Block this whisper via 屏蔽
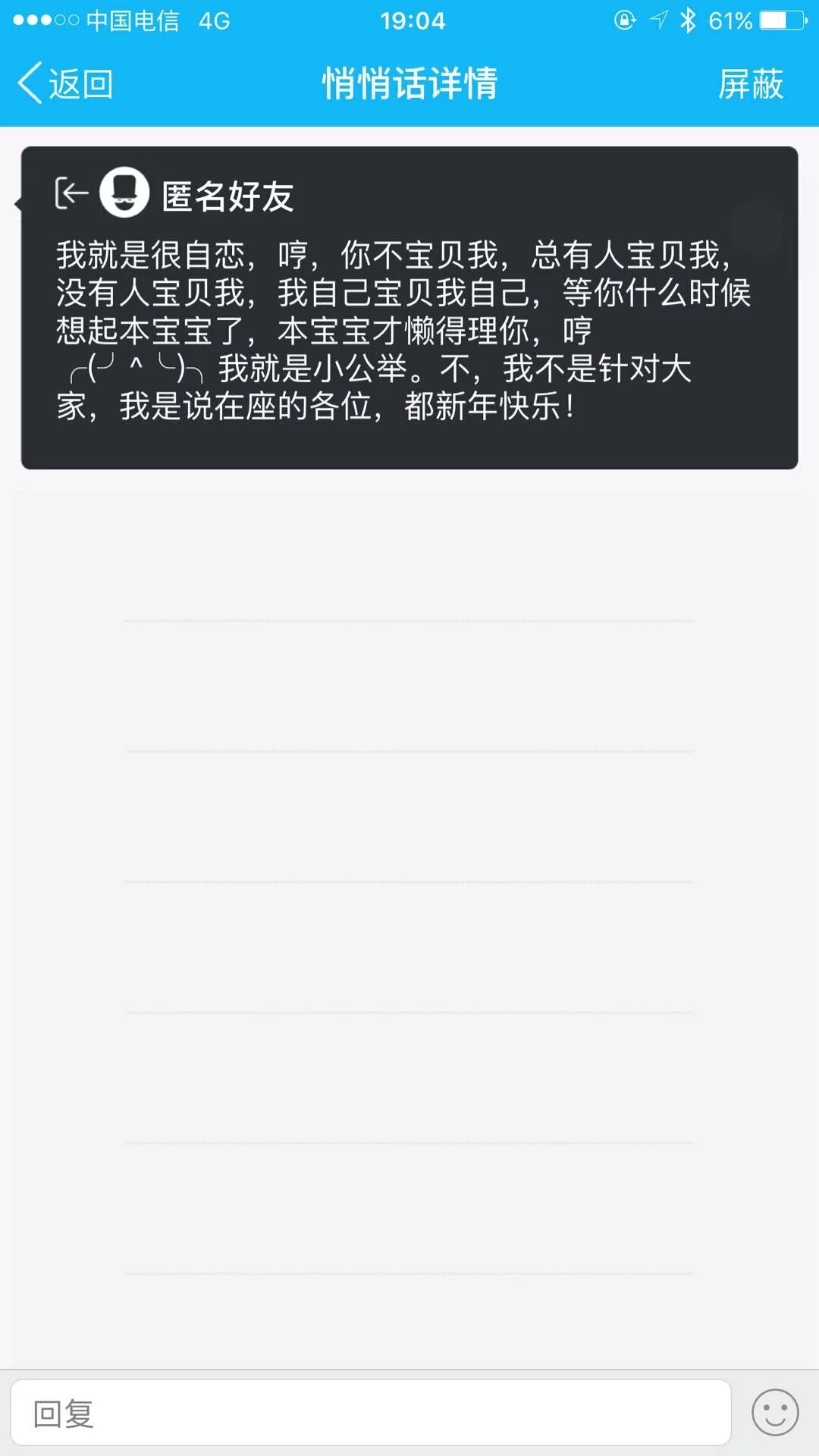 [x=750, y=83]
